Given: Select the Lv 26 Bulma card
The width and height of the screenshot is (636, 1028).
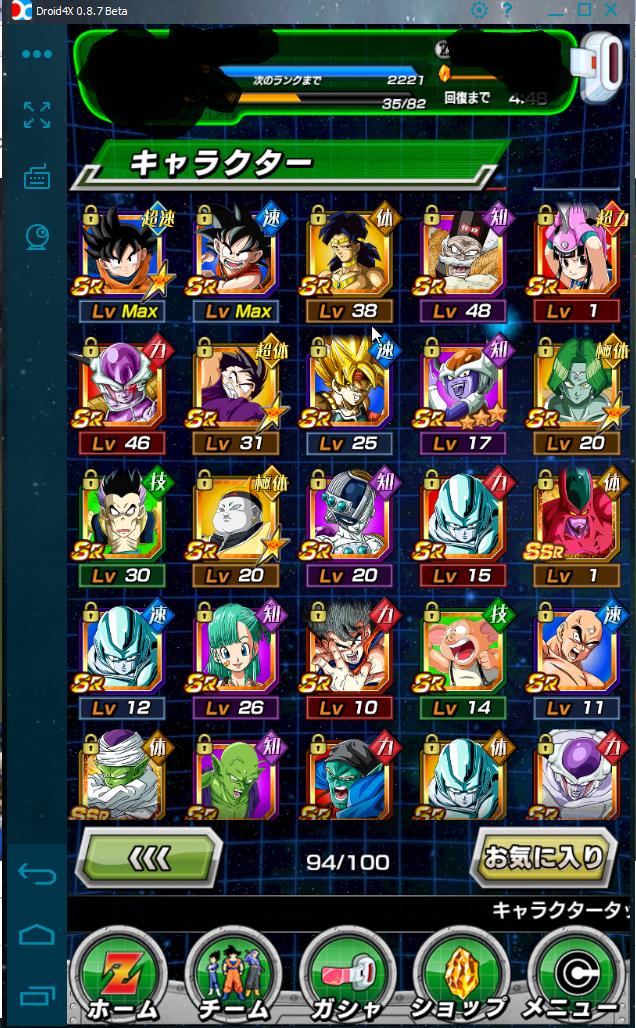Looking at the screenshot, I should point(235,660).
